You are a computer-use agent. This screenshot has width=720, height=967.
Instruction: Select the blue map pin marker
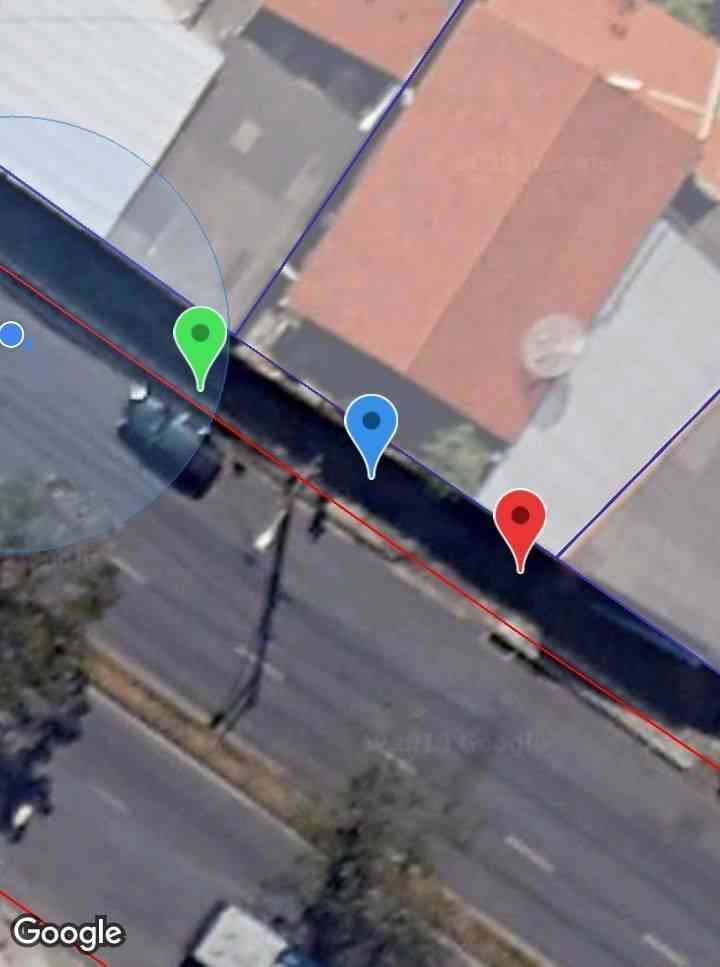click(371, 424)
